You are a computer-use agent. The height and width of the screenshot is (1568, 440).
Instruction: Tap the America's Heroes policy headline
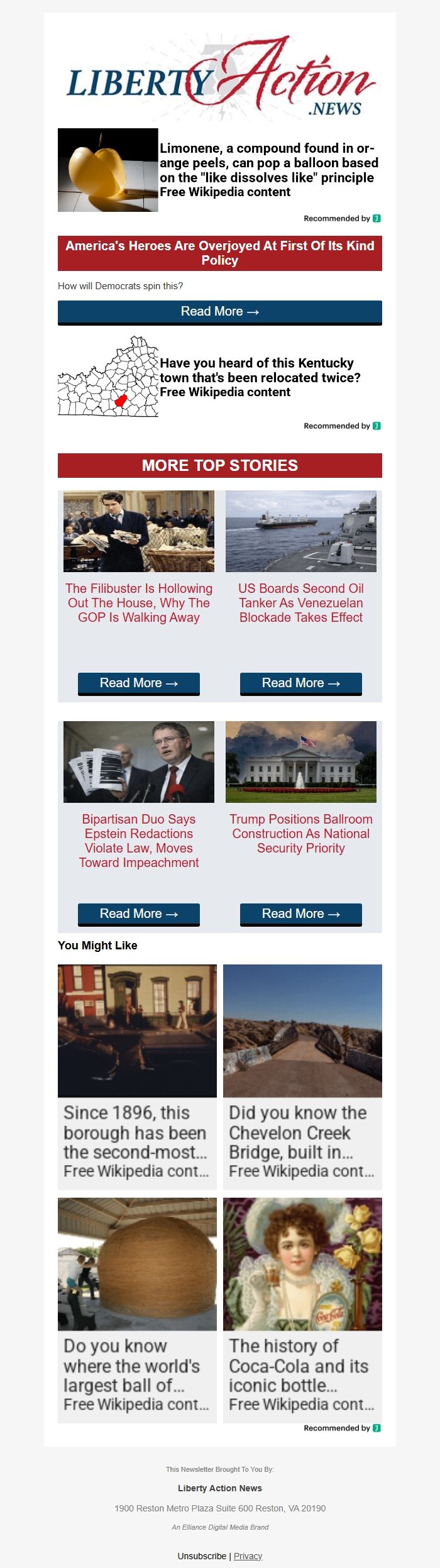[219, 253]
